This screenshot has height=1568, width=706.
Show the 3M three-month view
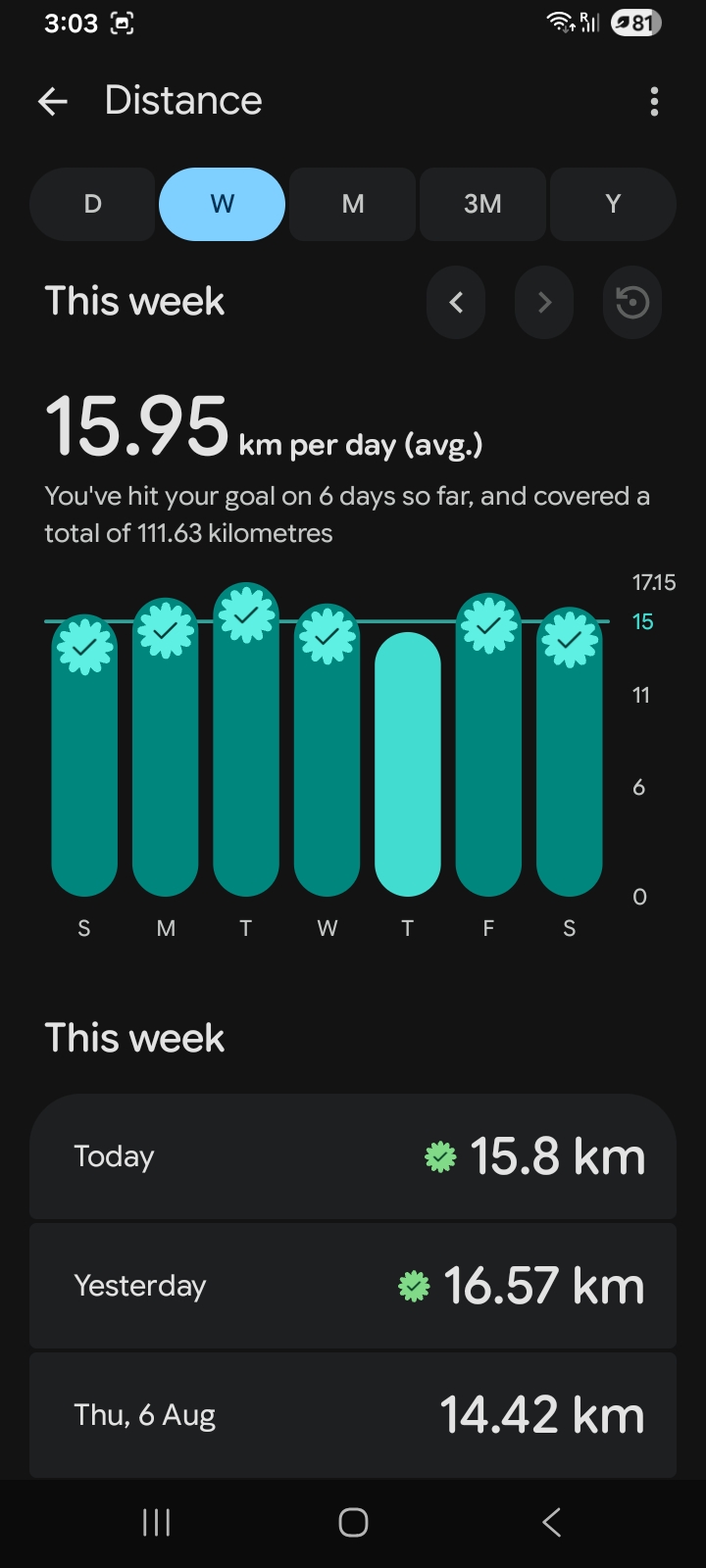tap(482, 204)
